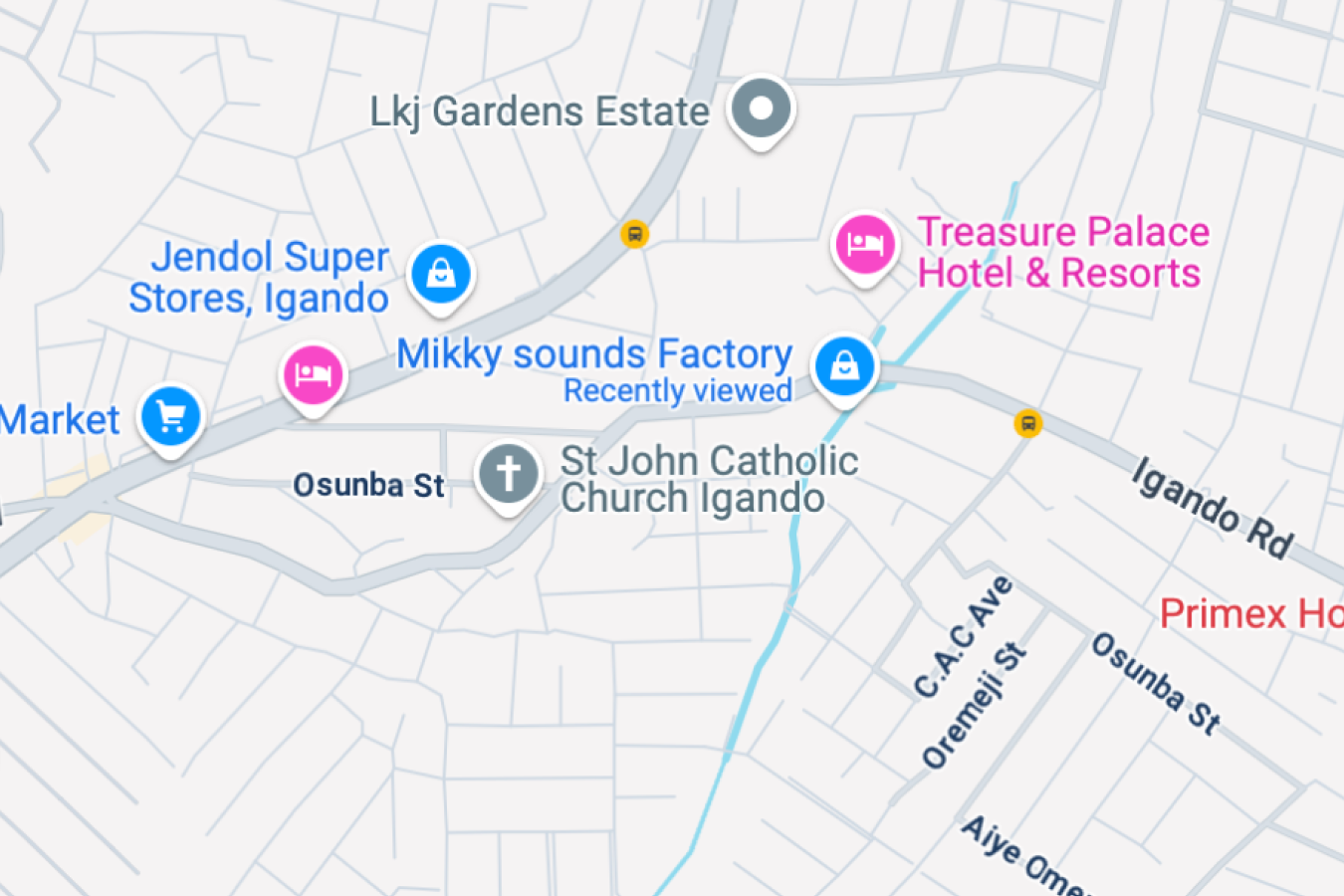Tap the Market shopping cart pin
The image size is (1344, 896).
[171, 417]
